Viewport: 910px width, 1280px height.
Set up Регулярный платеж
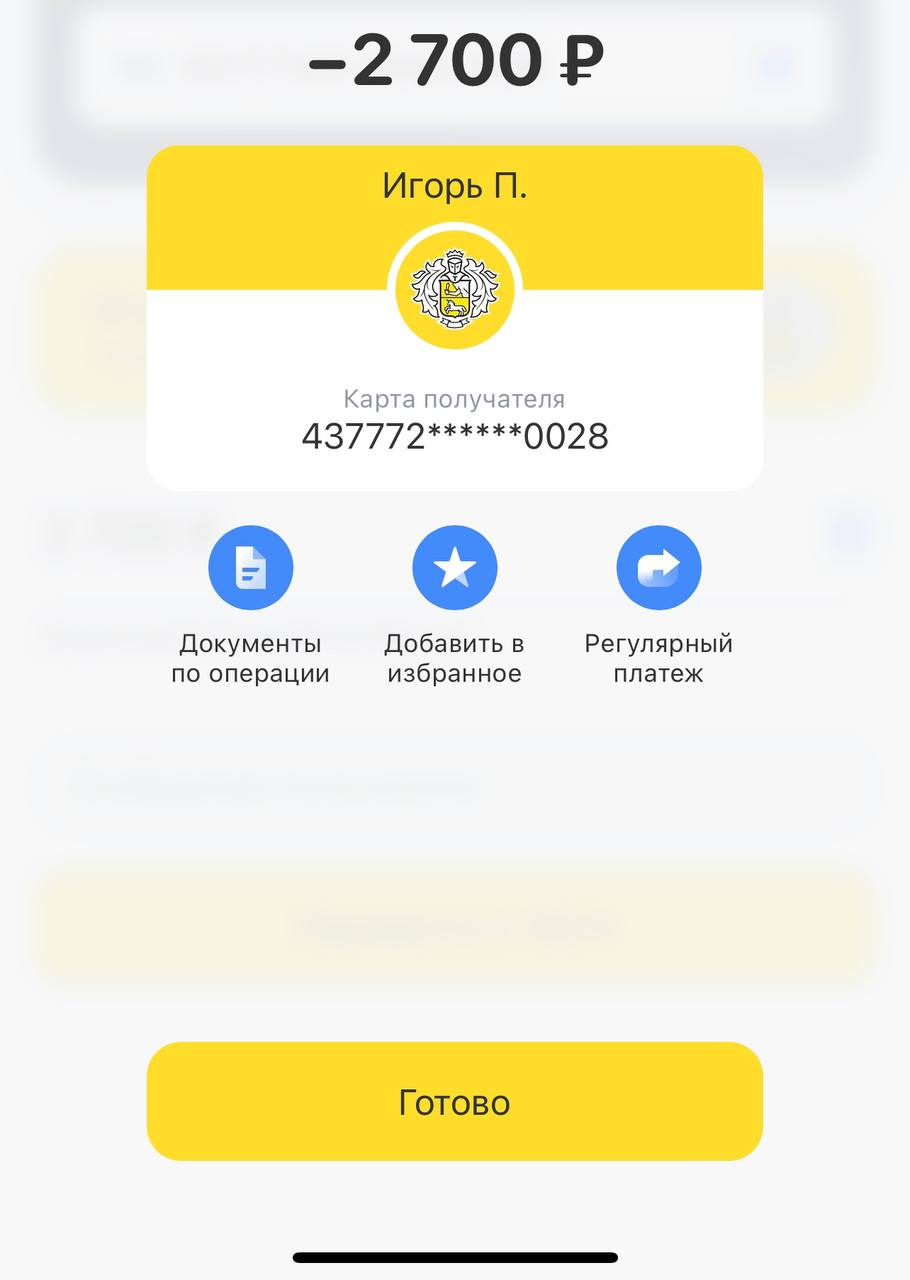pos(658,568)
